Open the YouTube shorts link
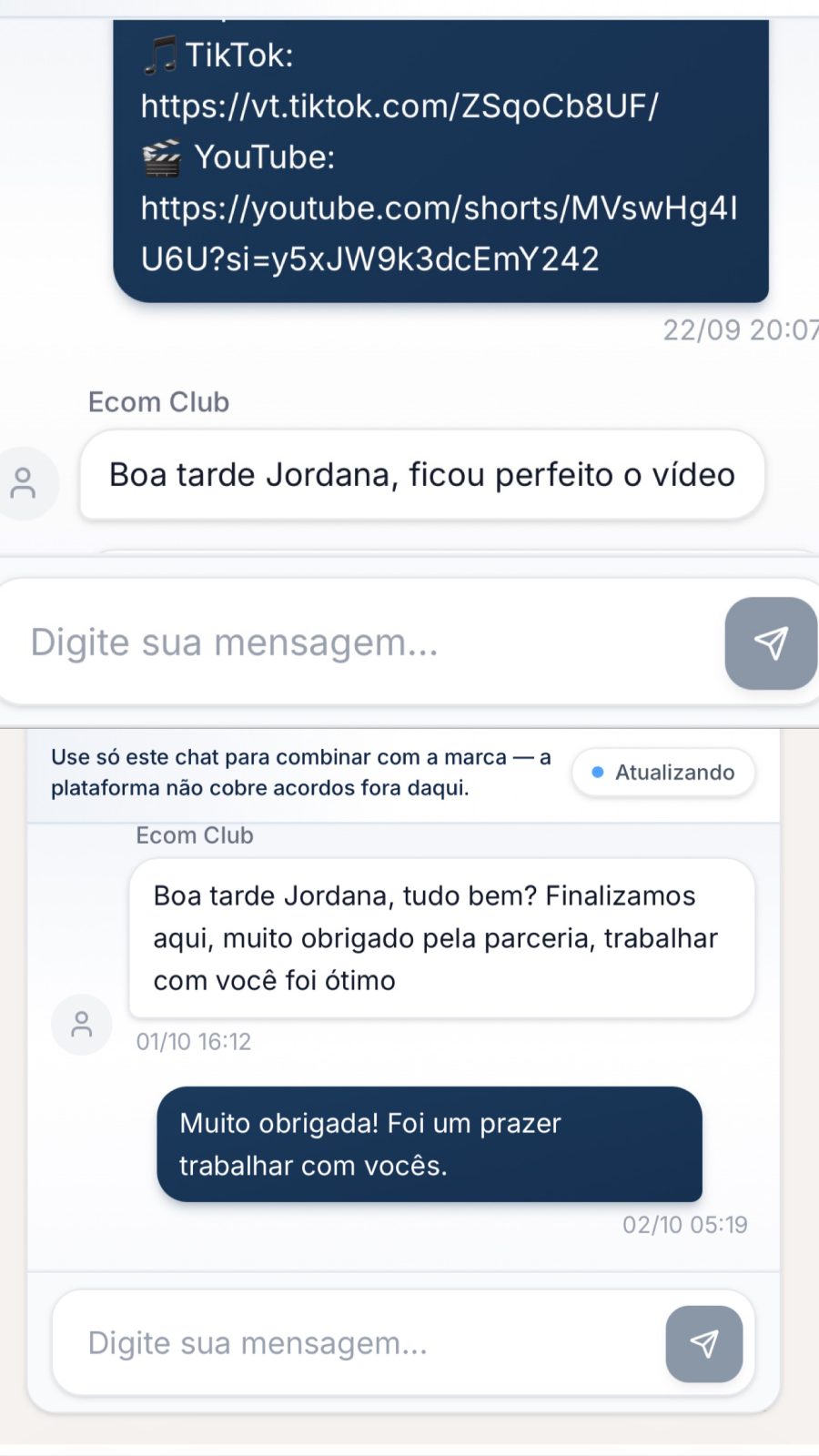Screen dimensions: 819x1456 (439, 233)
